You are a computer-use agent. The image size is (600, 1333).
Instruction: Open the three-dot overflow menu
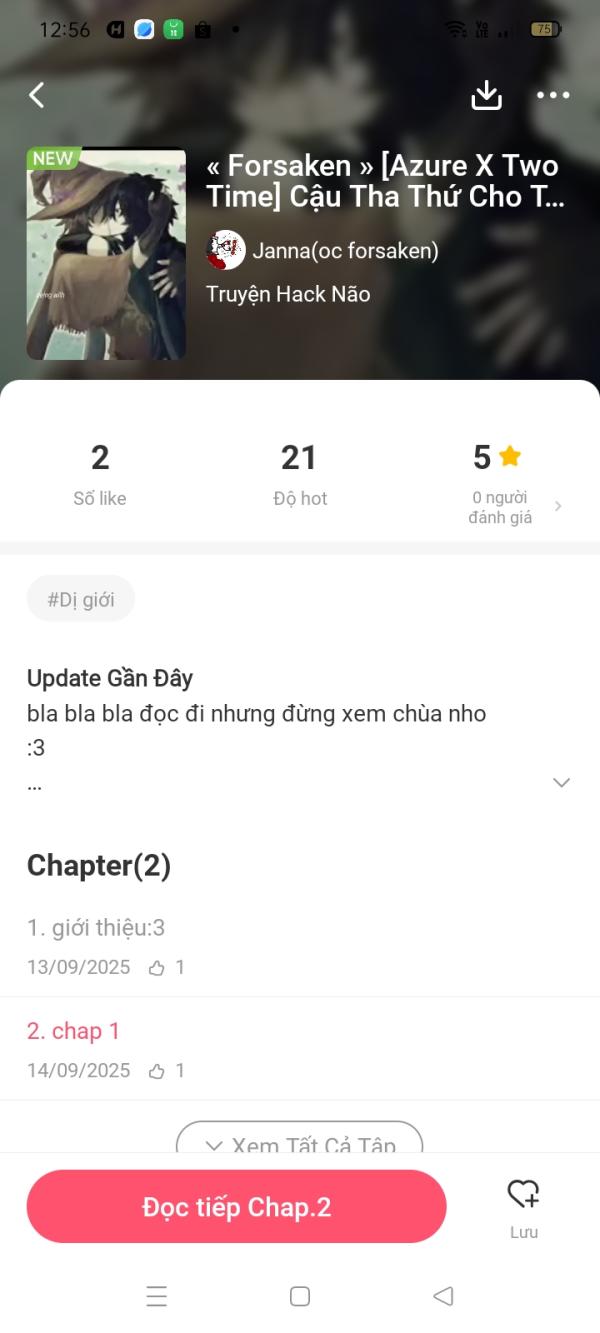(x=553, y=95)
